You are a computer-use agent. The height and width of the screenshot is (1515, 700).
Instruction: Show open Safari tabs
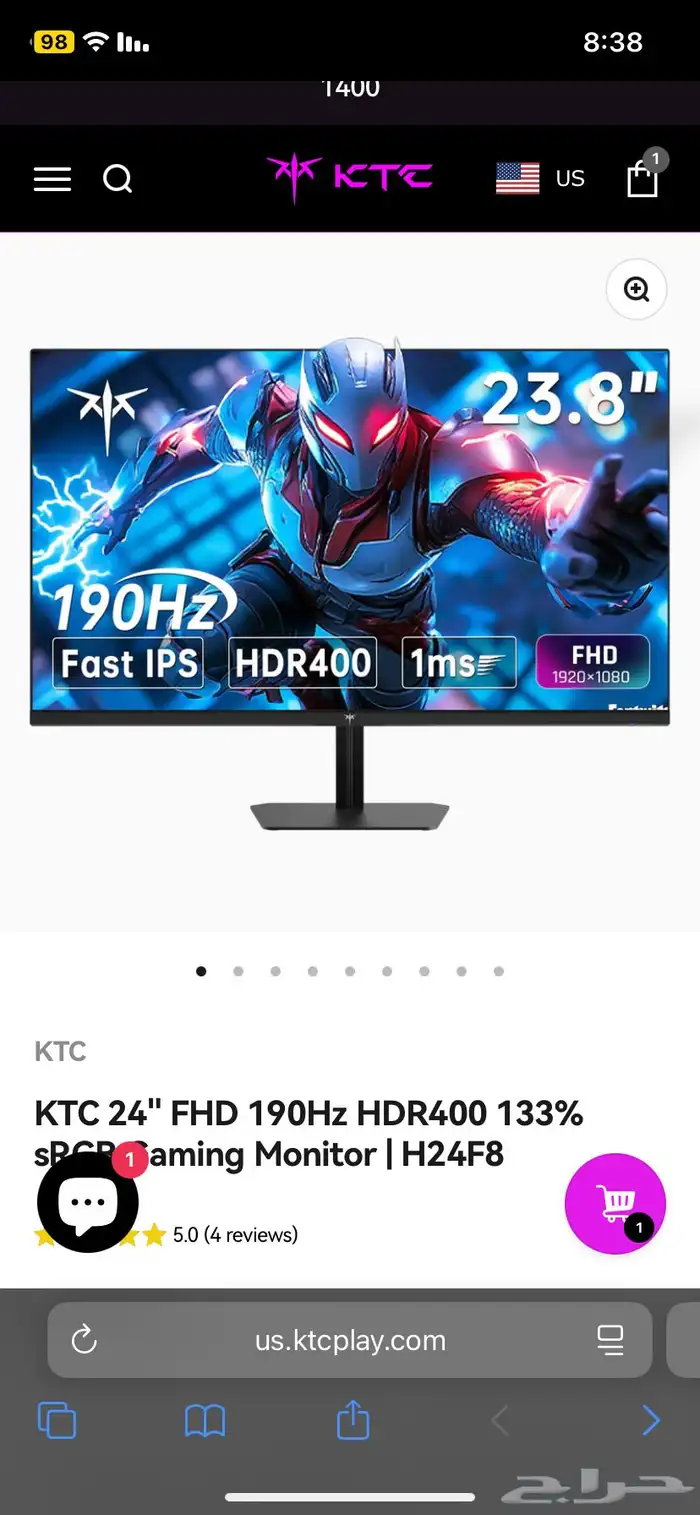[x=57, y=1420]
